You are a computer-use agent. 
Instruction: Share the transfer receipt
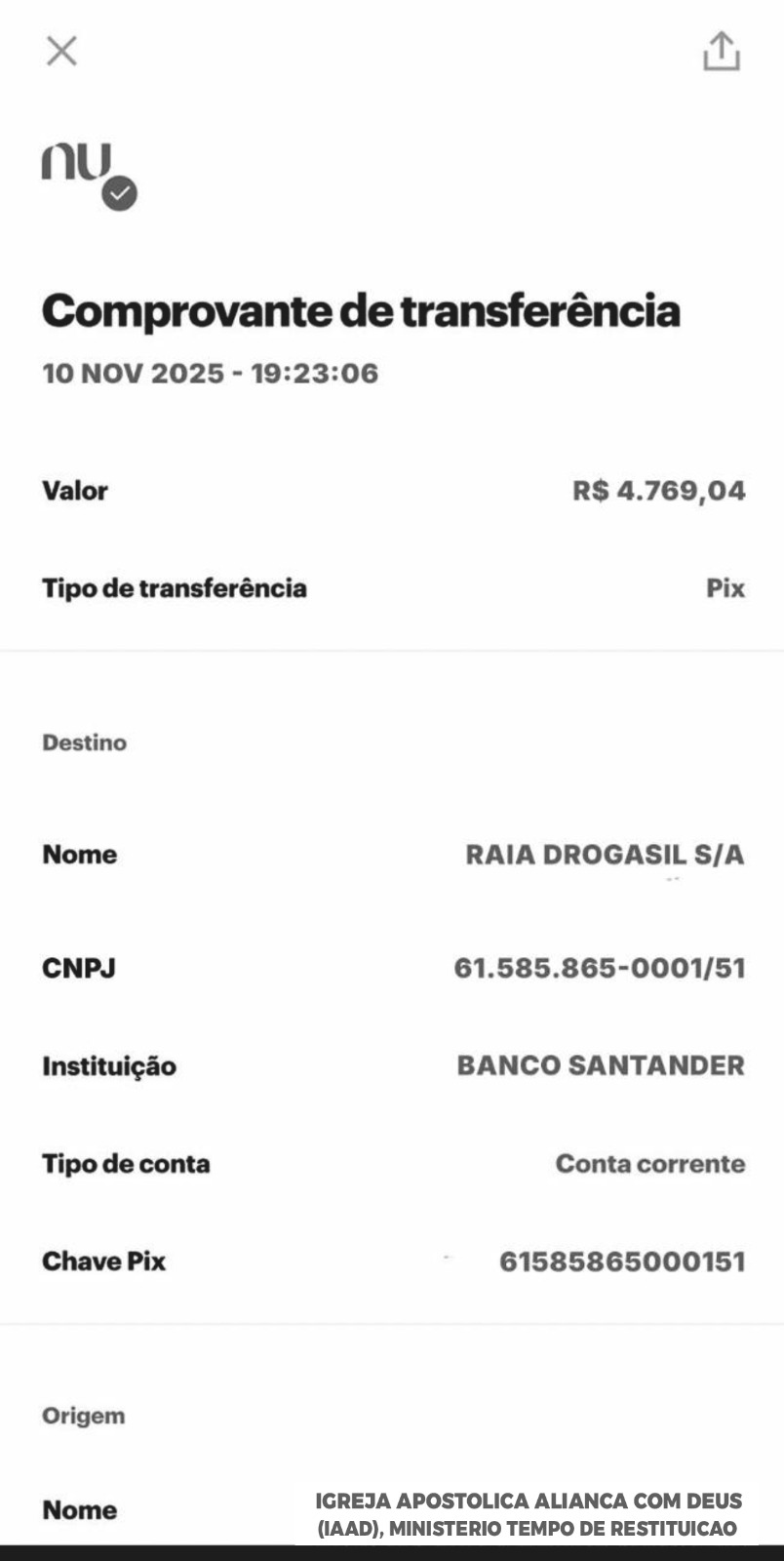point(722,52)
